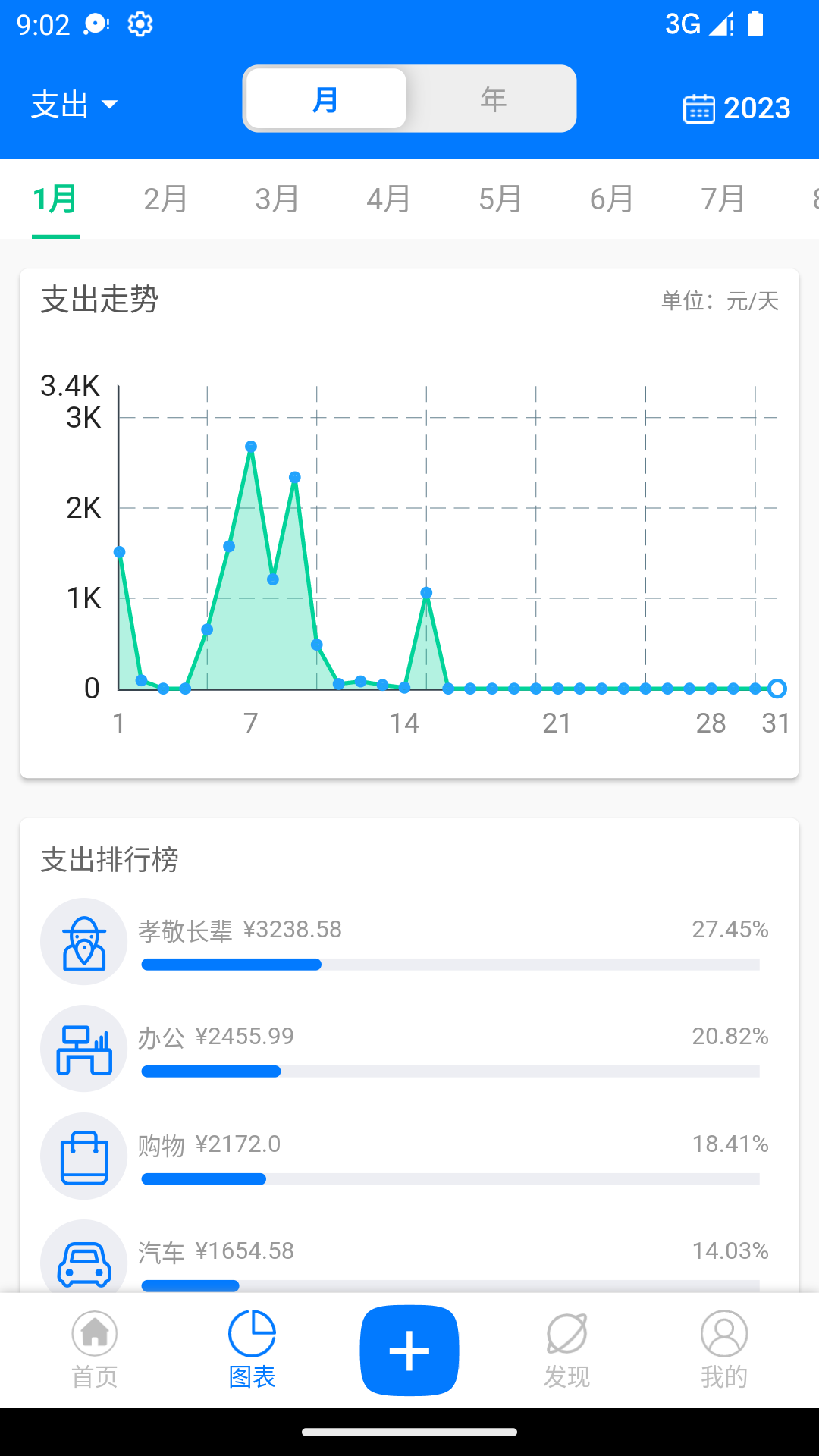Select the 月 segment

(326, 99)
